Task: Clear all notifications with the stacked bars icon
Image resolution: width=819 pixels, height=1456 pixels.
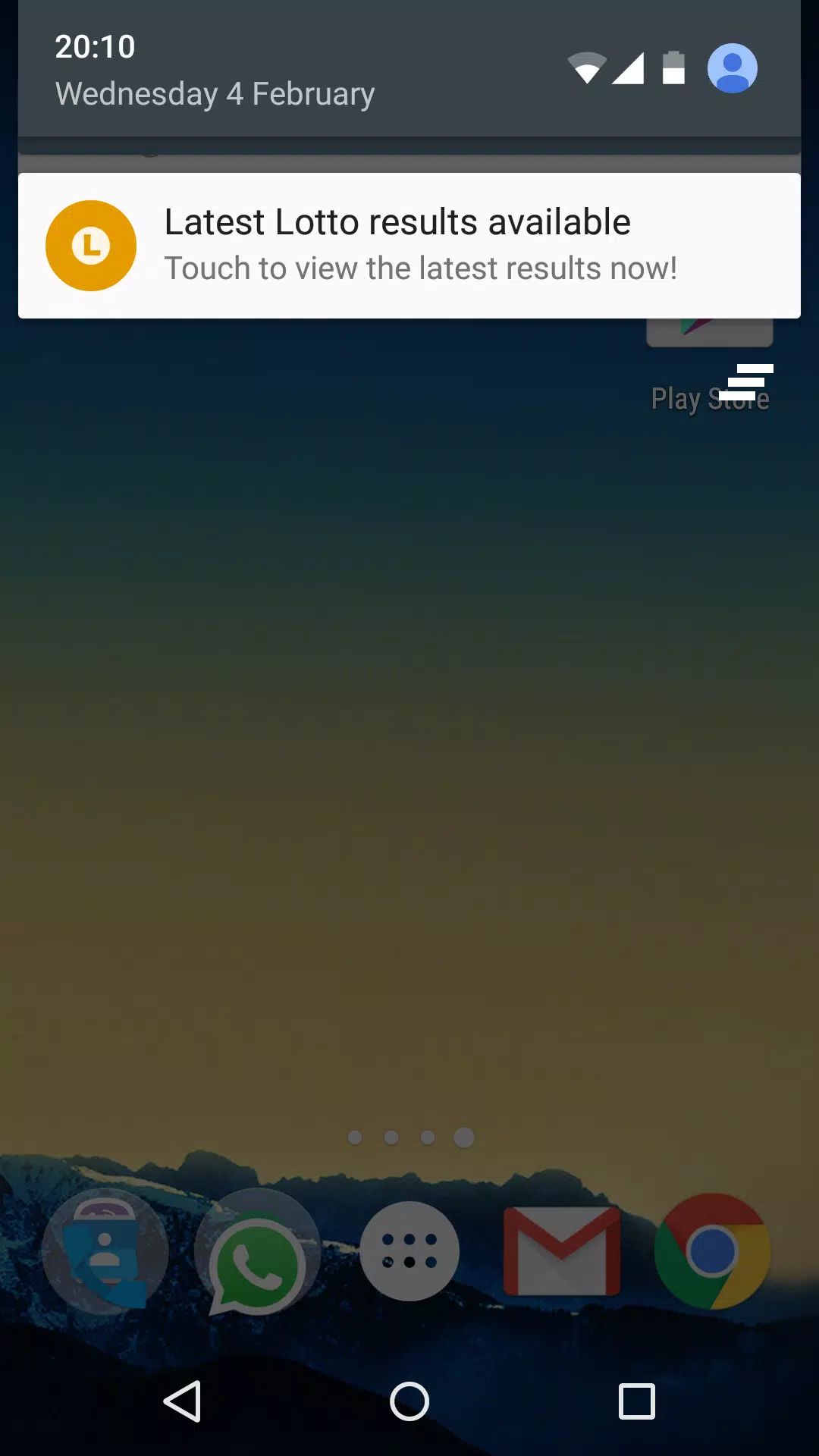Action: tap(746, 381)
